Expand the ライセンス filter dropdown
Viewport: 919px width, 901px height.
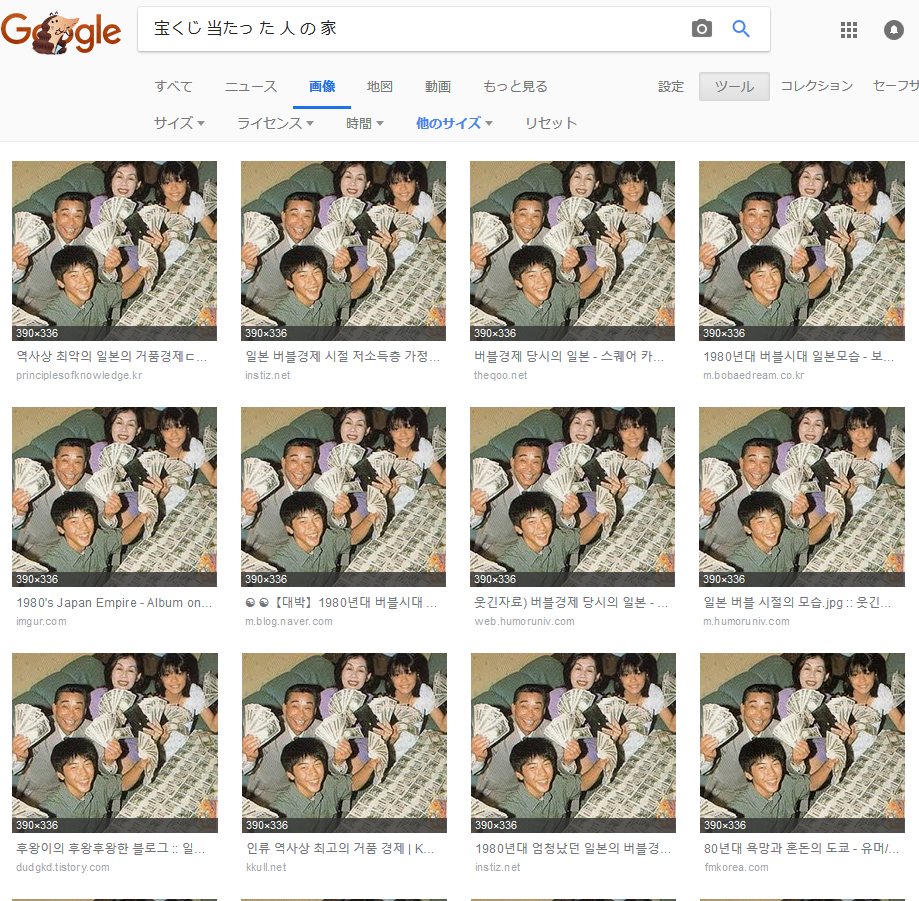(x=275, y=123)
